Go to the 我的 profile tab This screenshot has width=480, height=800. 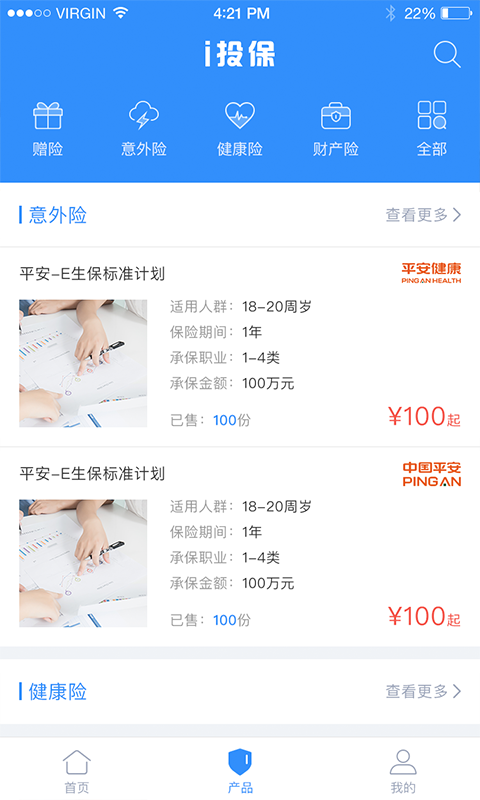pyautogui.click(x=403, y=771)
